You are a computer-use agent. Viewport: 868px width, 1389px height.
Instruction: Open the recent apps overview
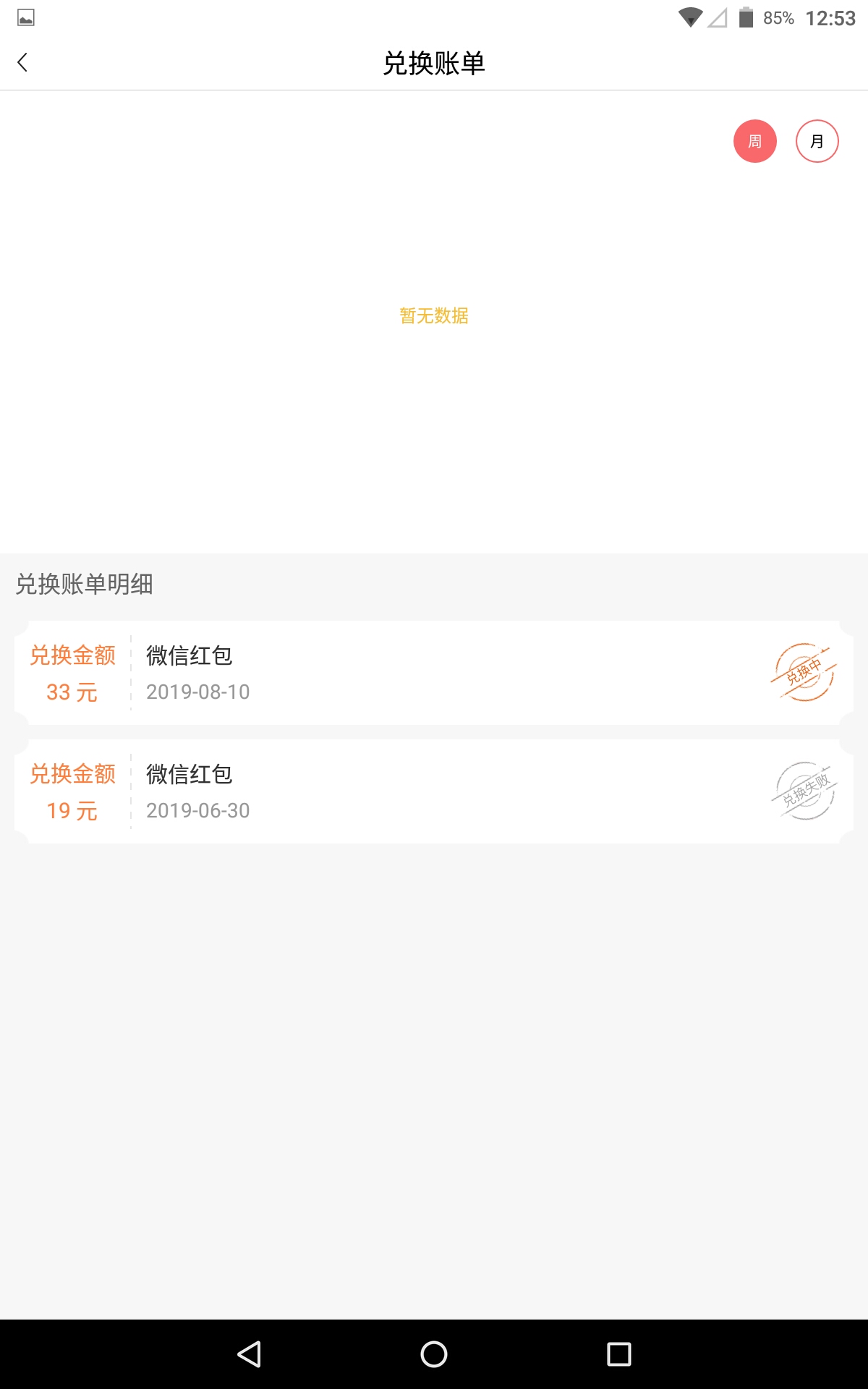pyautogui.click(x=619, y=1354)
